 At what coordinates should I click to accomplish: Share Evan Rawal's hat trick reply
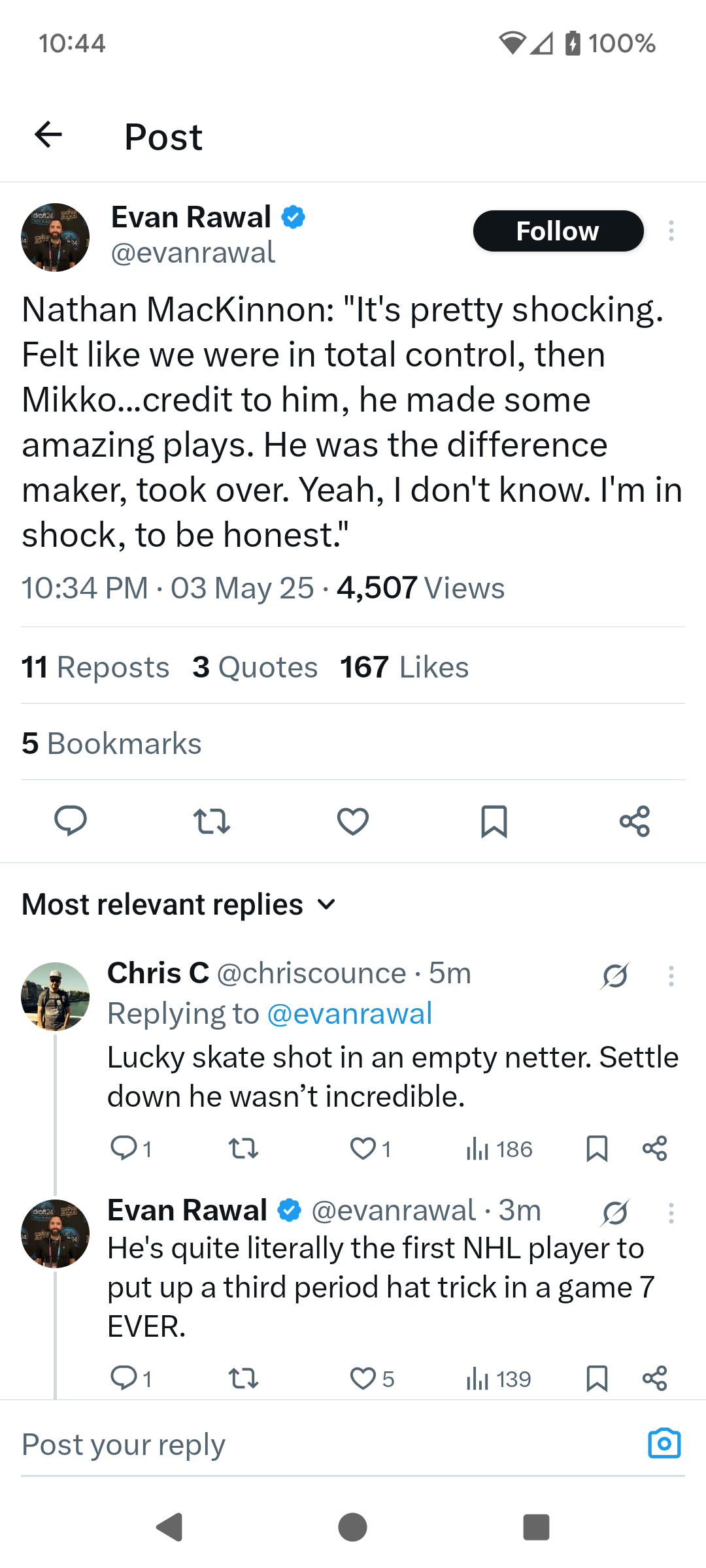654,1379
